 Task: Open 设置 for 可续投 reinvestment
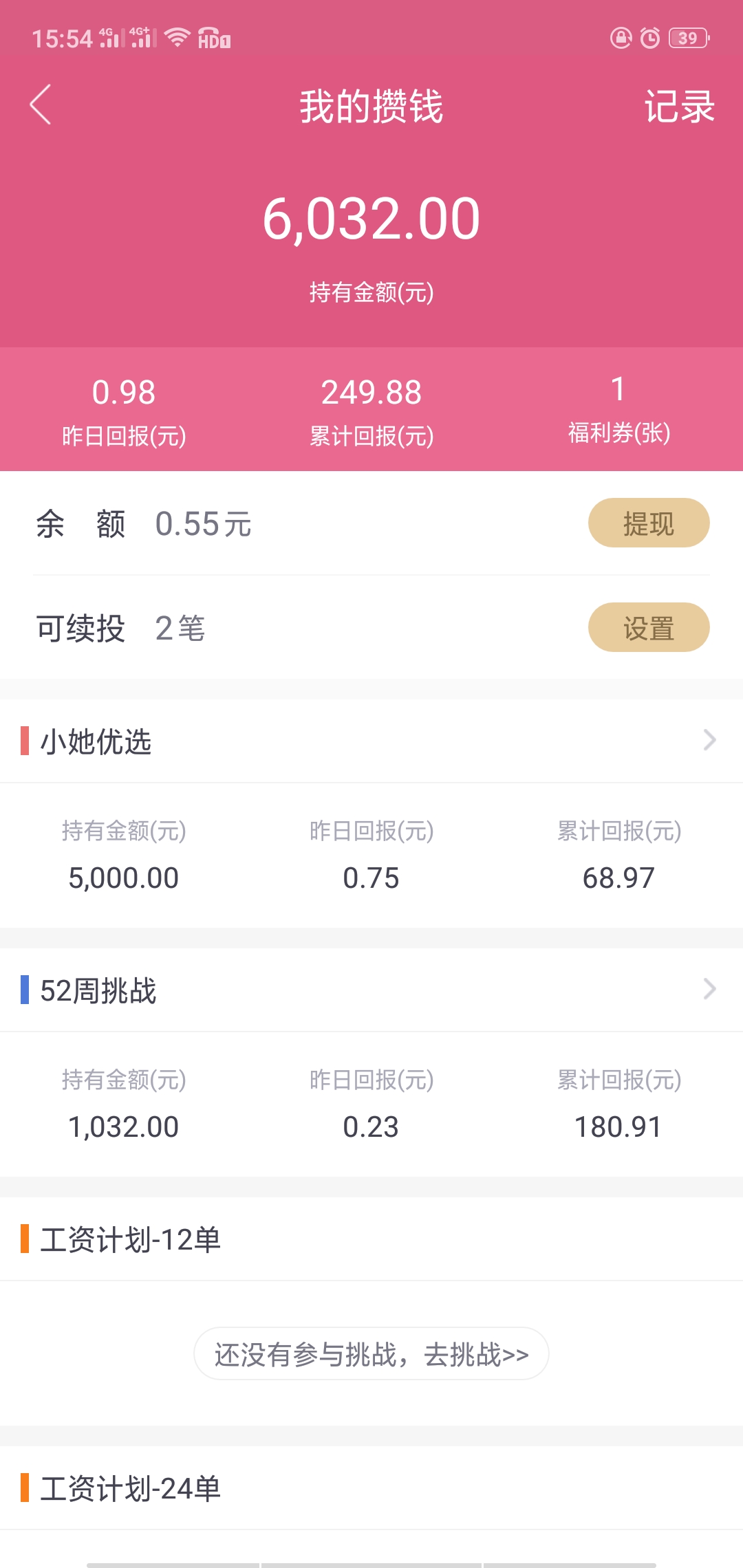[649, 627]
